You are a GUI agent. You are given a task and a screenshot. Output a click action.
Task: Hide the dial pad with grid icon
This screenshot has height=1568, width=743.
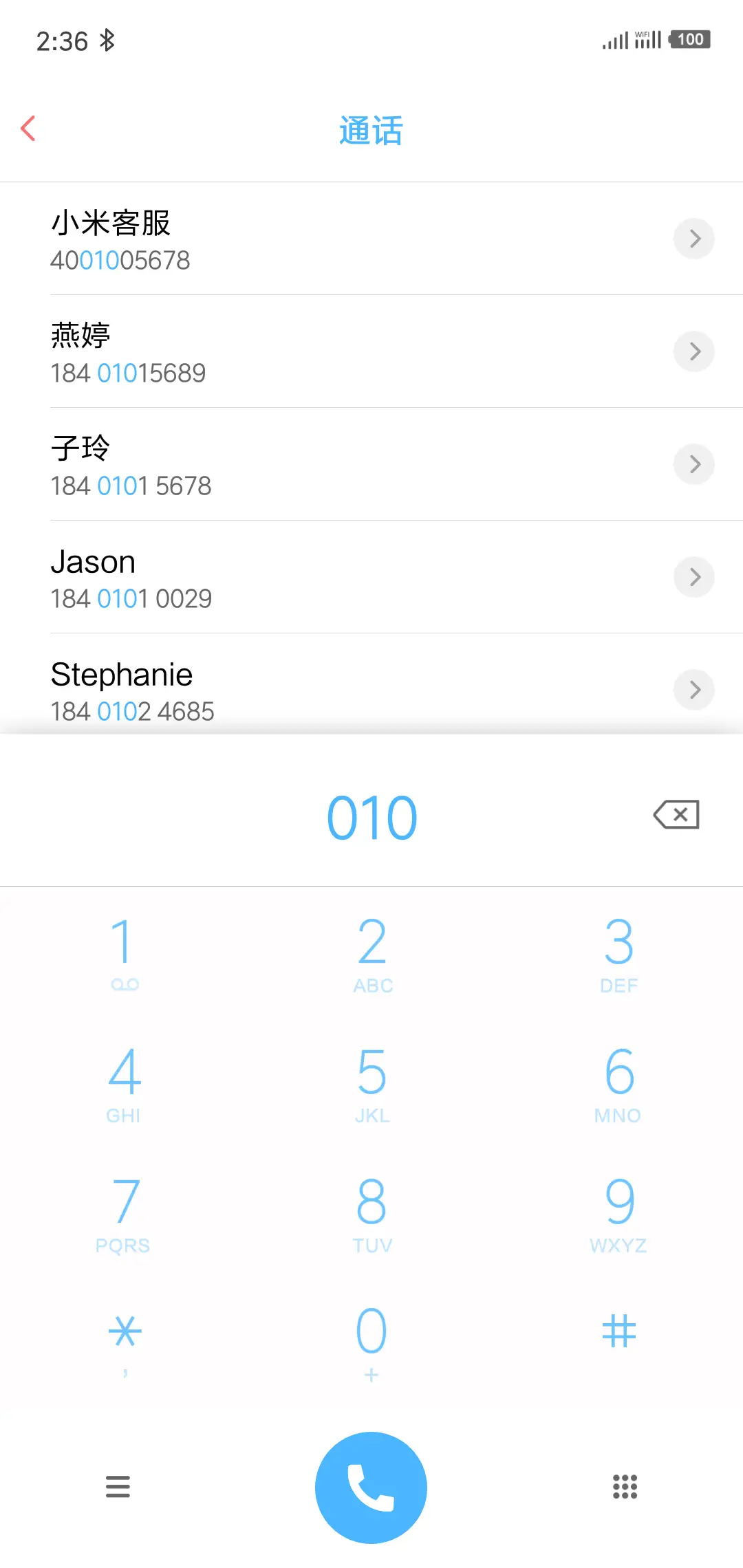pos(625,1487)
